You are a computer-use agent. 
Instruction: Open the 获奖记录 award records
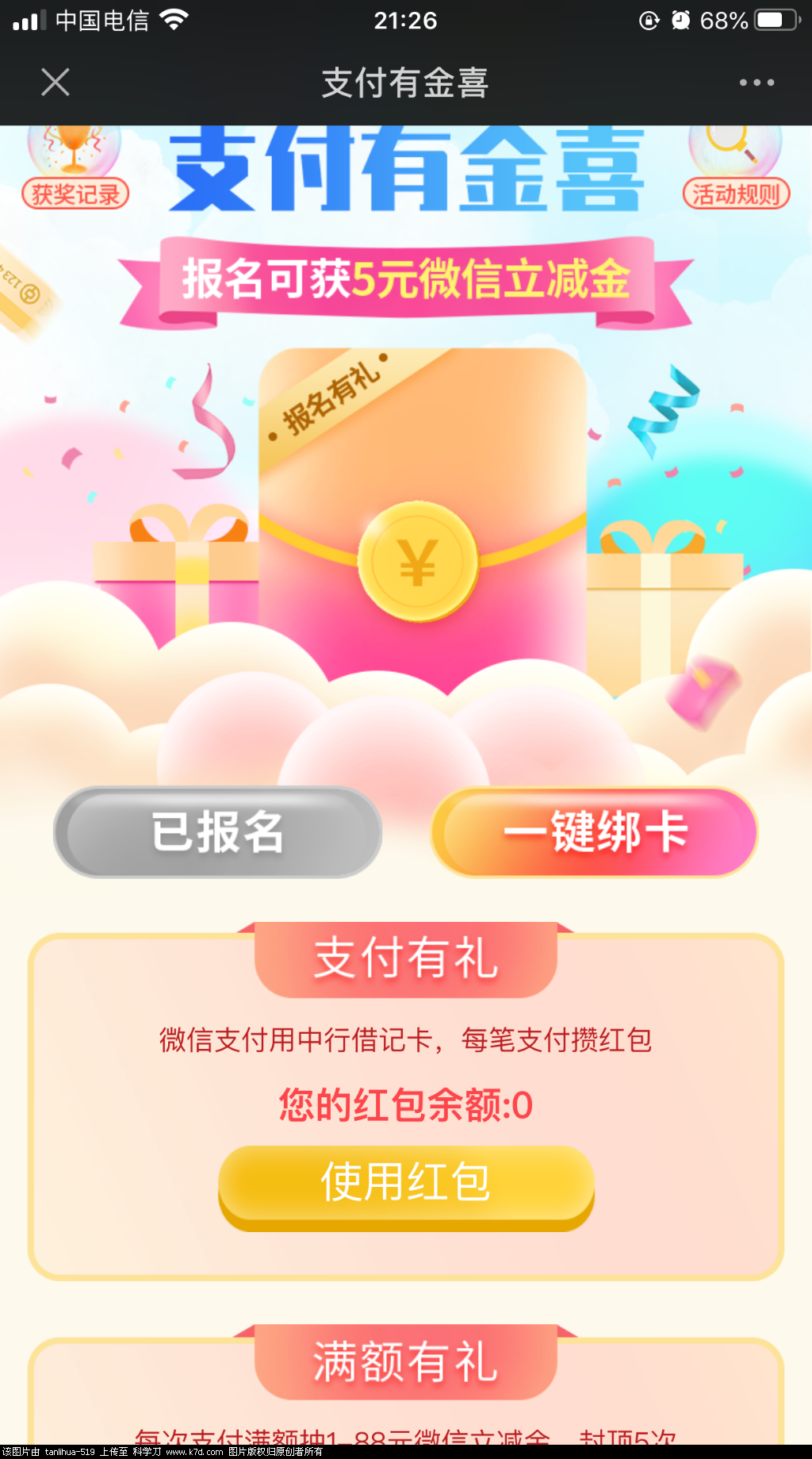click(x=75, y=194)
